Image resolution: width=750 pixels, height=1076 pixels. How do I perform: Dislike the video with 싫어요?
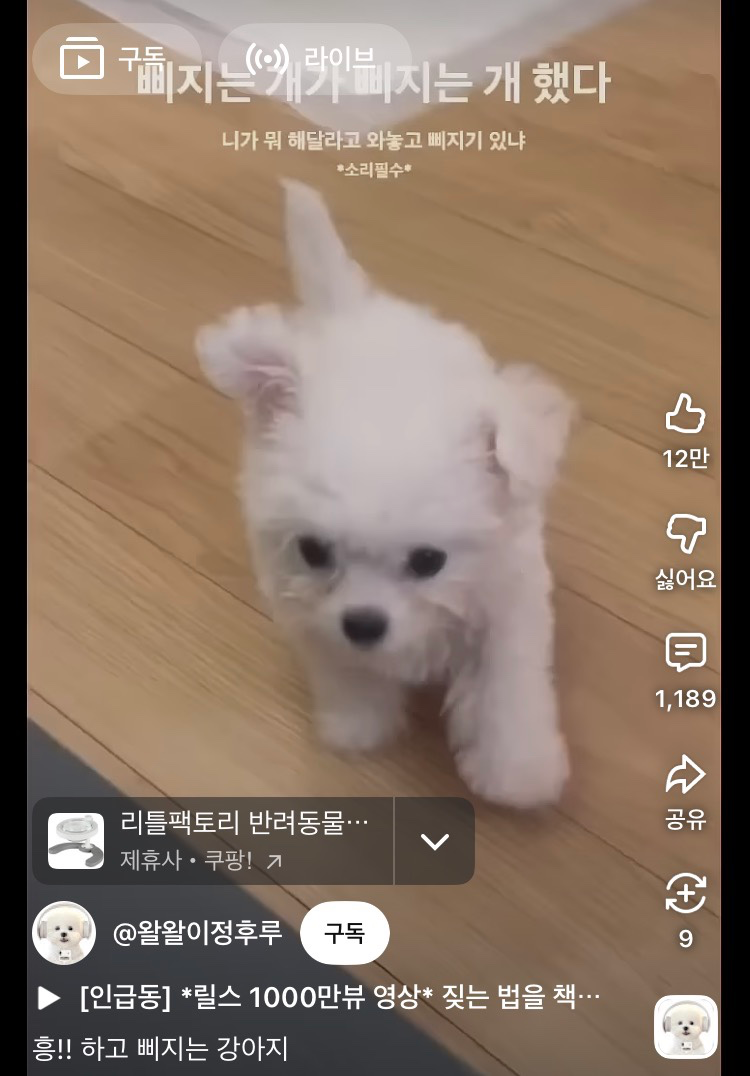coord(685,535)
